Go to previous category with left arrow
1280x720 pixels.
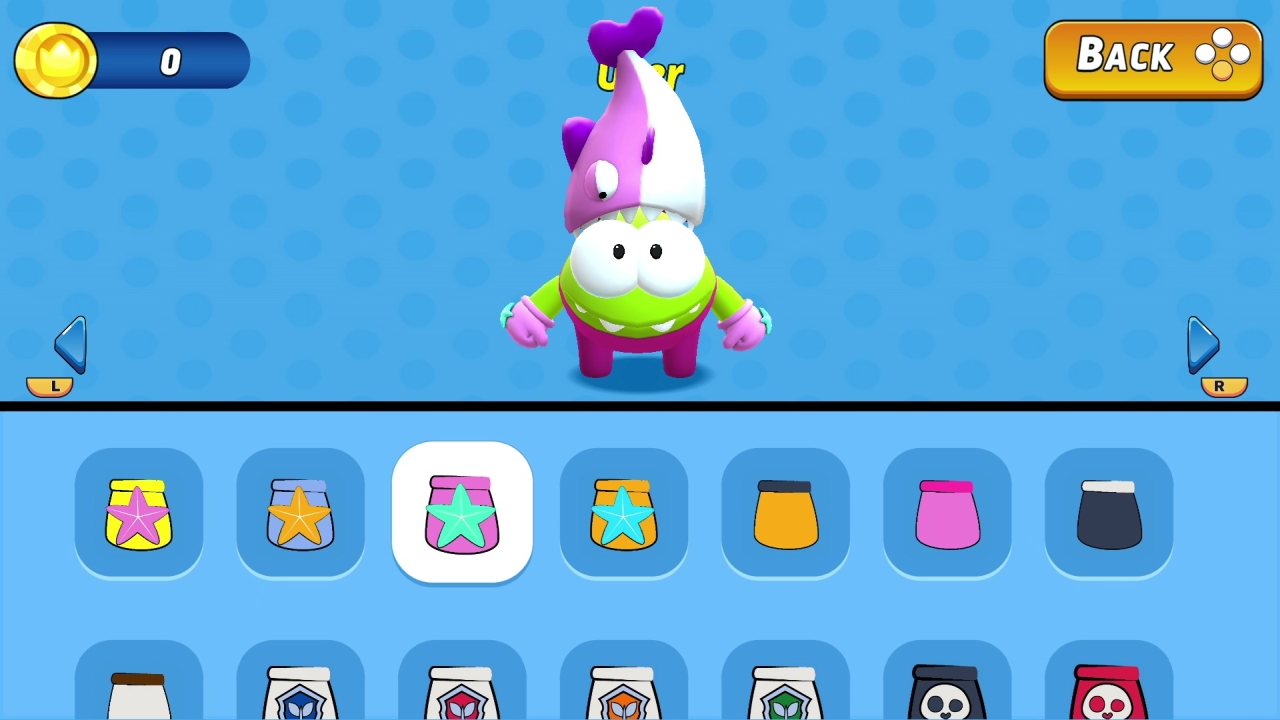click(70, 346)
